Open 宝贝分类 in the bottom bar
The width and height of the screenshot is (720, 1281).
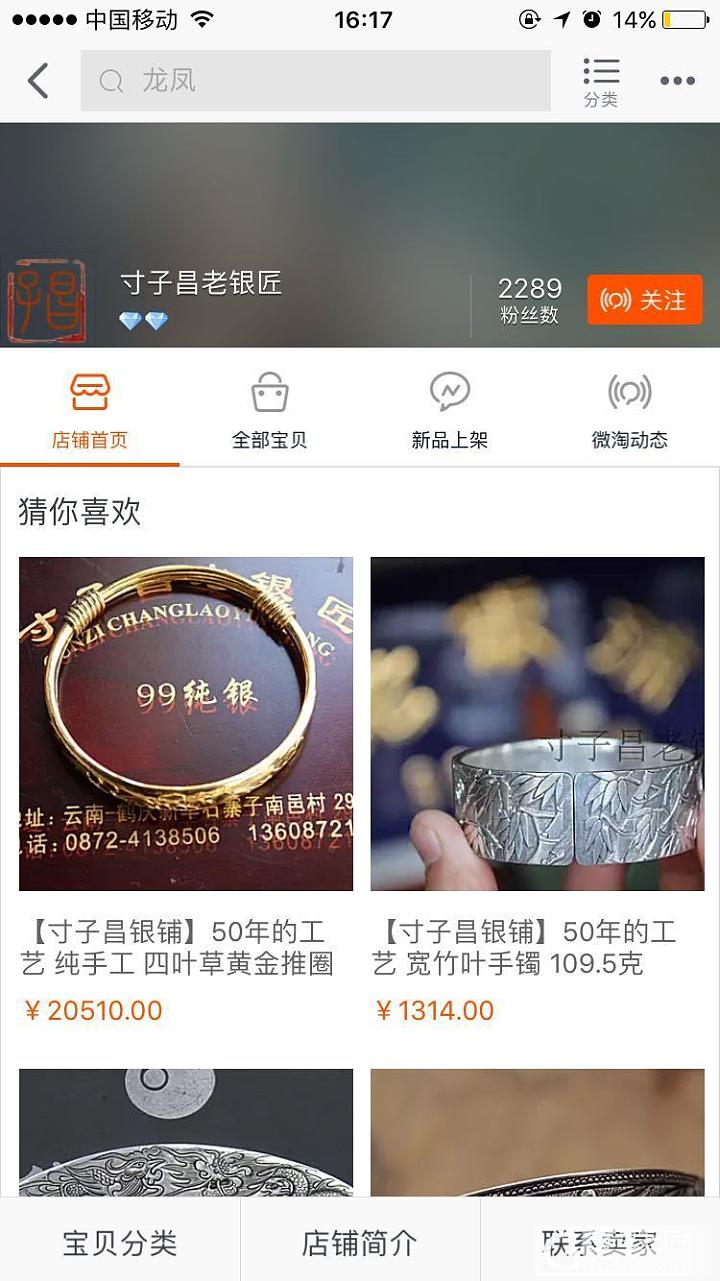[x=120, y=1243]
